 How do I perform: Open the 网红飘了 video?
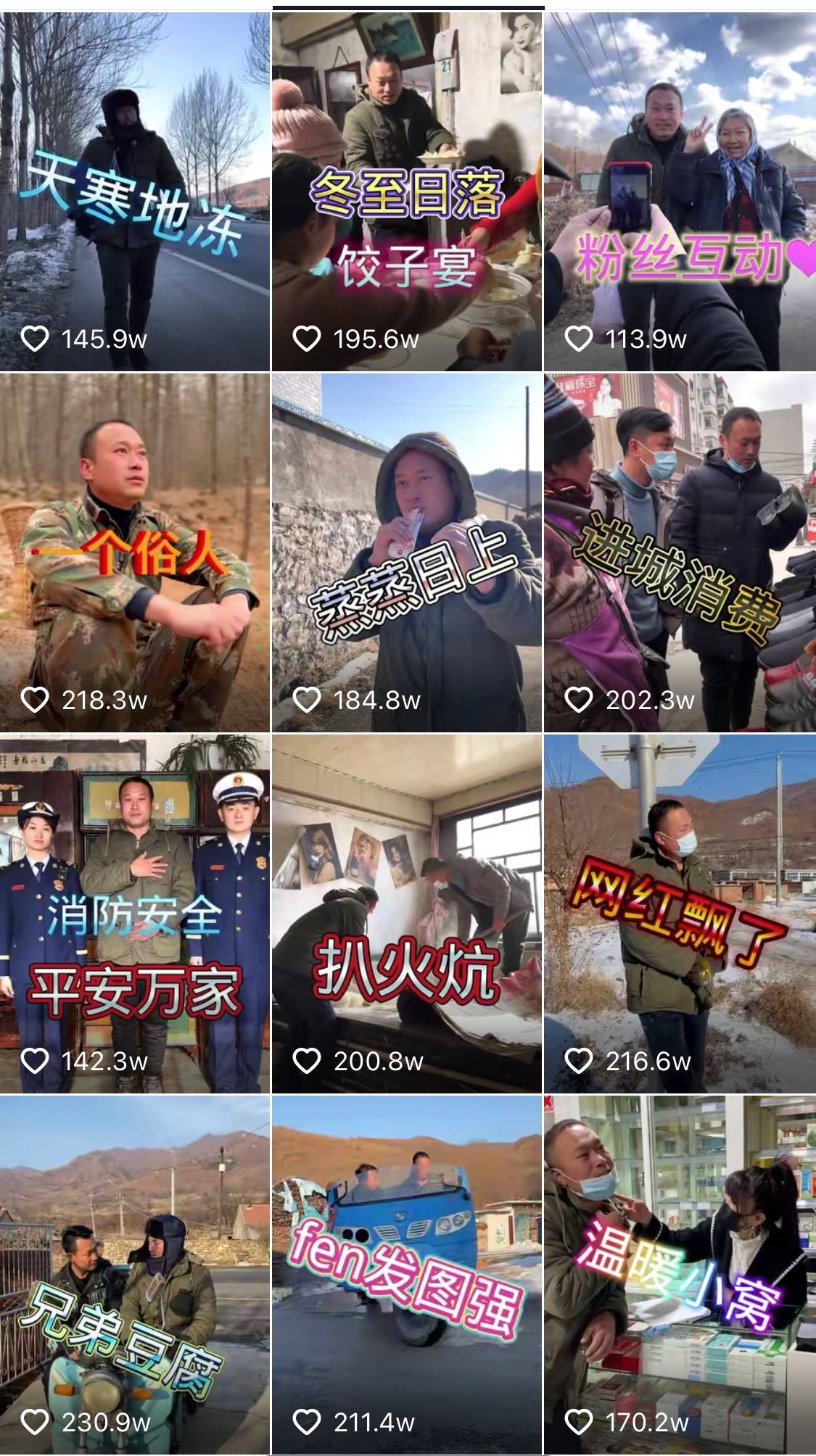click(x=680, y=914)
